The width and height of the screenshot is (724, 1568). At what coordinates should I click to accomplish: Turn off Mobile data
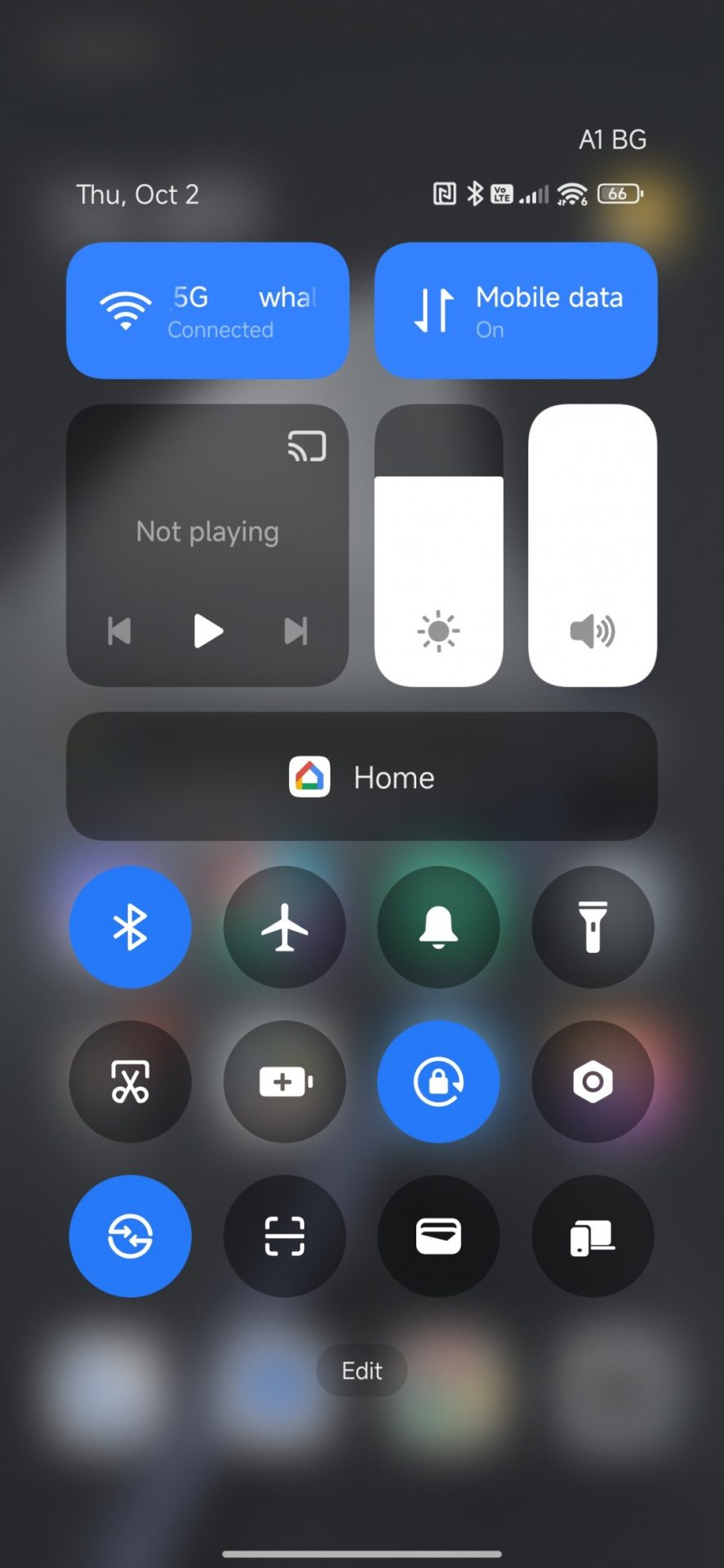tap(516, 311)
